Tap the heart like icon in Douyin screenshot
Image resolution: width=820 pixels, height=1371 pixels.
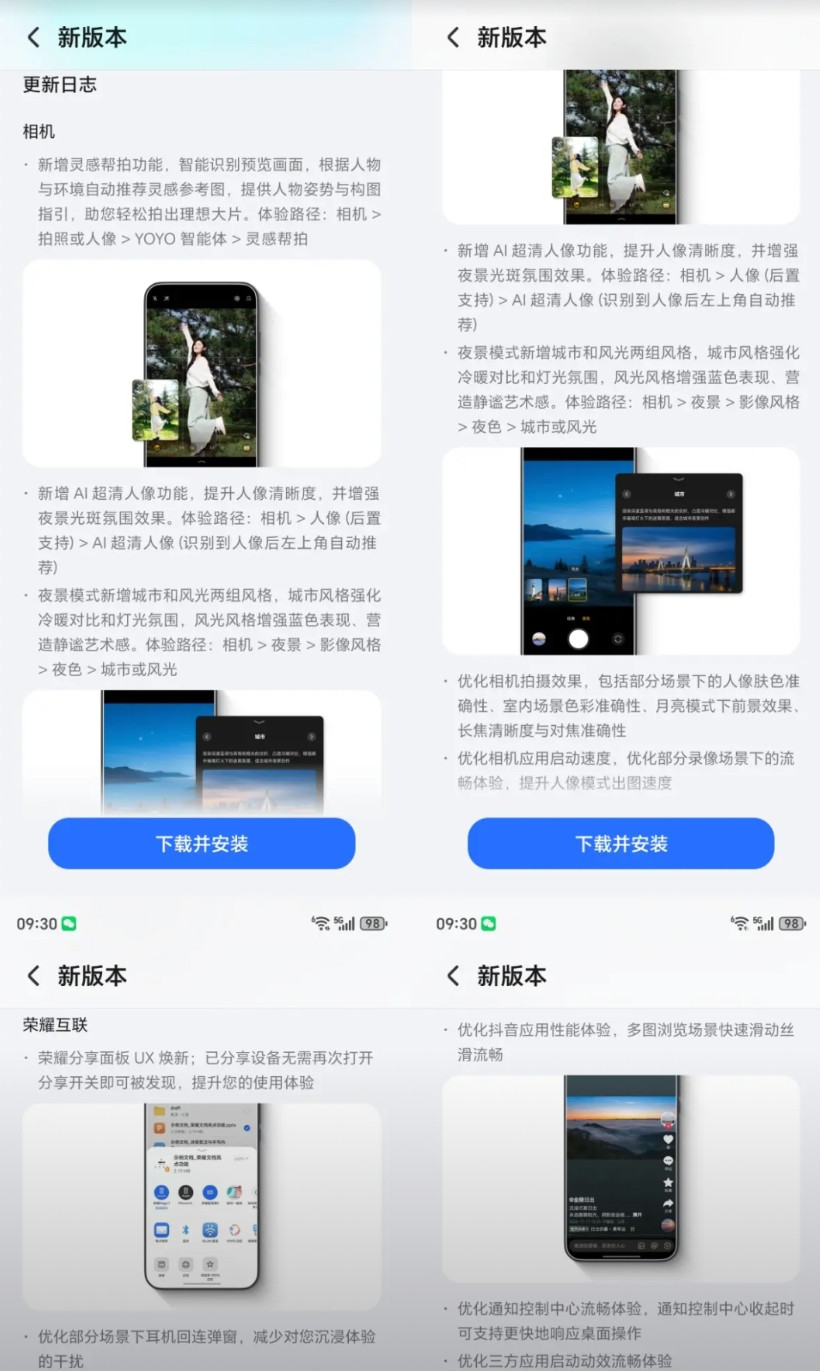[668, 1139]
